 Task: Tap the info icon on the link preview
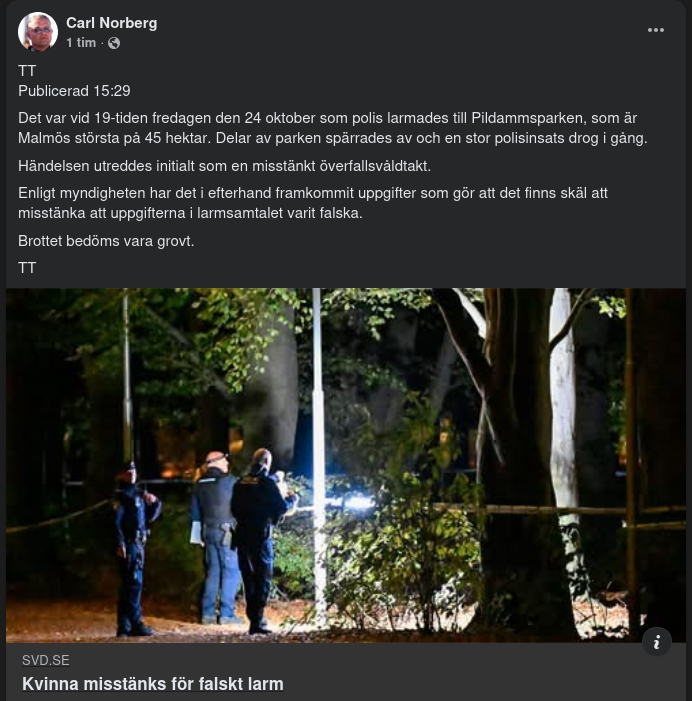656,642
